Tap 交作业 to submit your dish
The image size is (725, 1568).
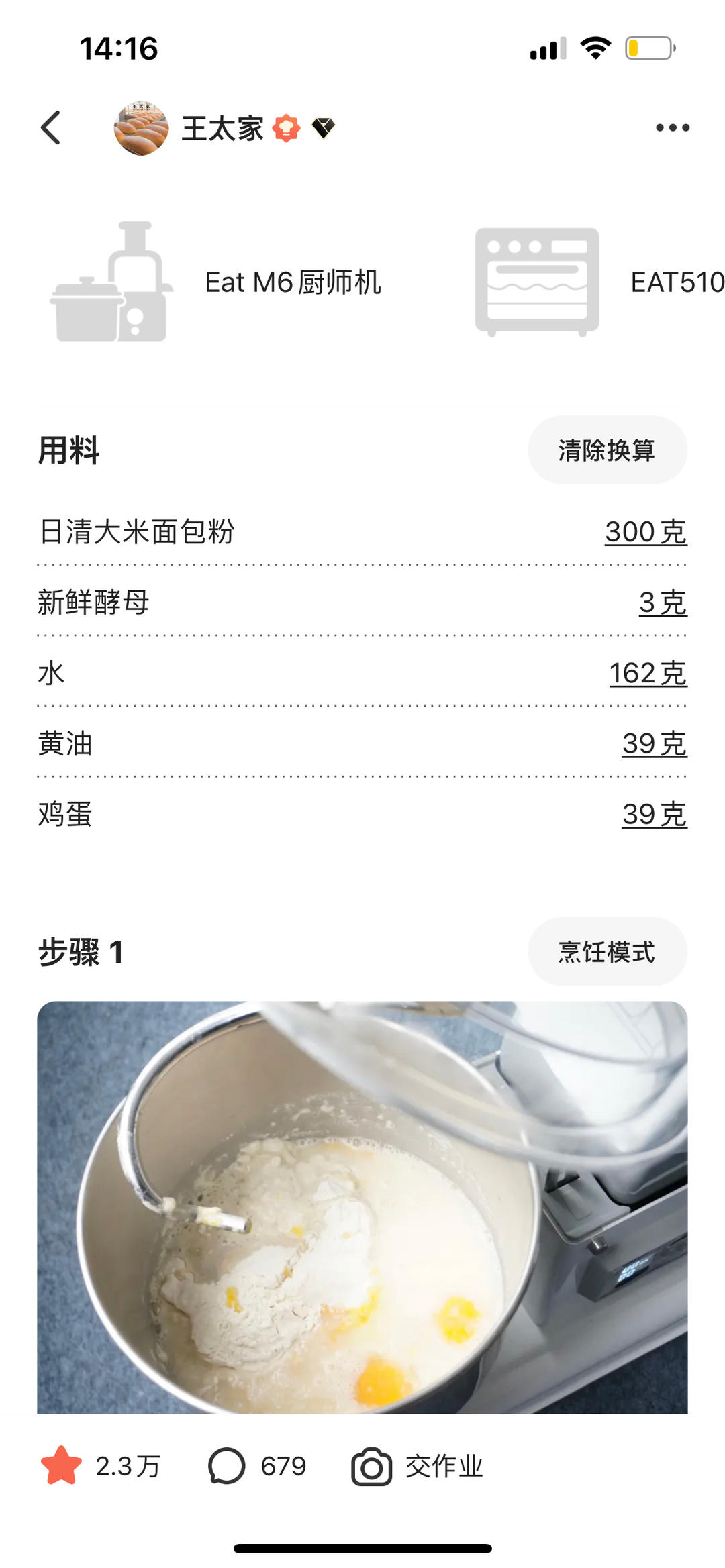point(418,1466)
